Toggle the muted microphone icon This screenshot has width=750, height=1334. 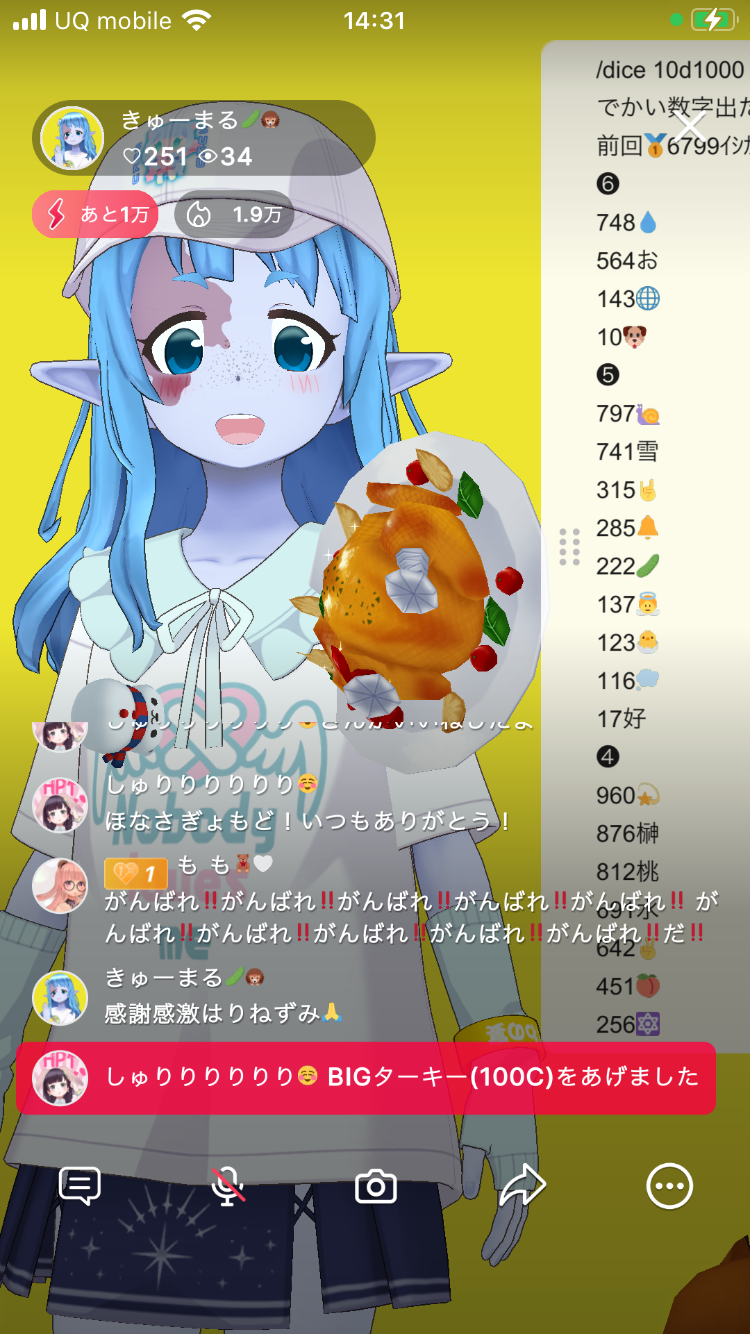coord(229,1186)
